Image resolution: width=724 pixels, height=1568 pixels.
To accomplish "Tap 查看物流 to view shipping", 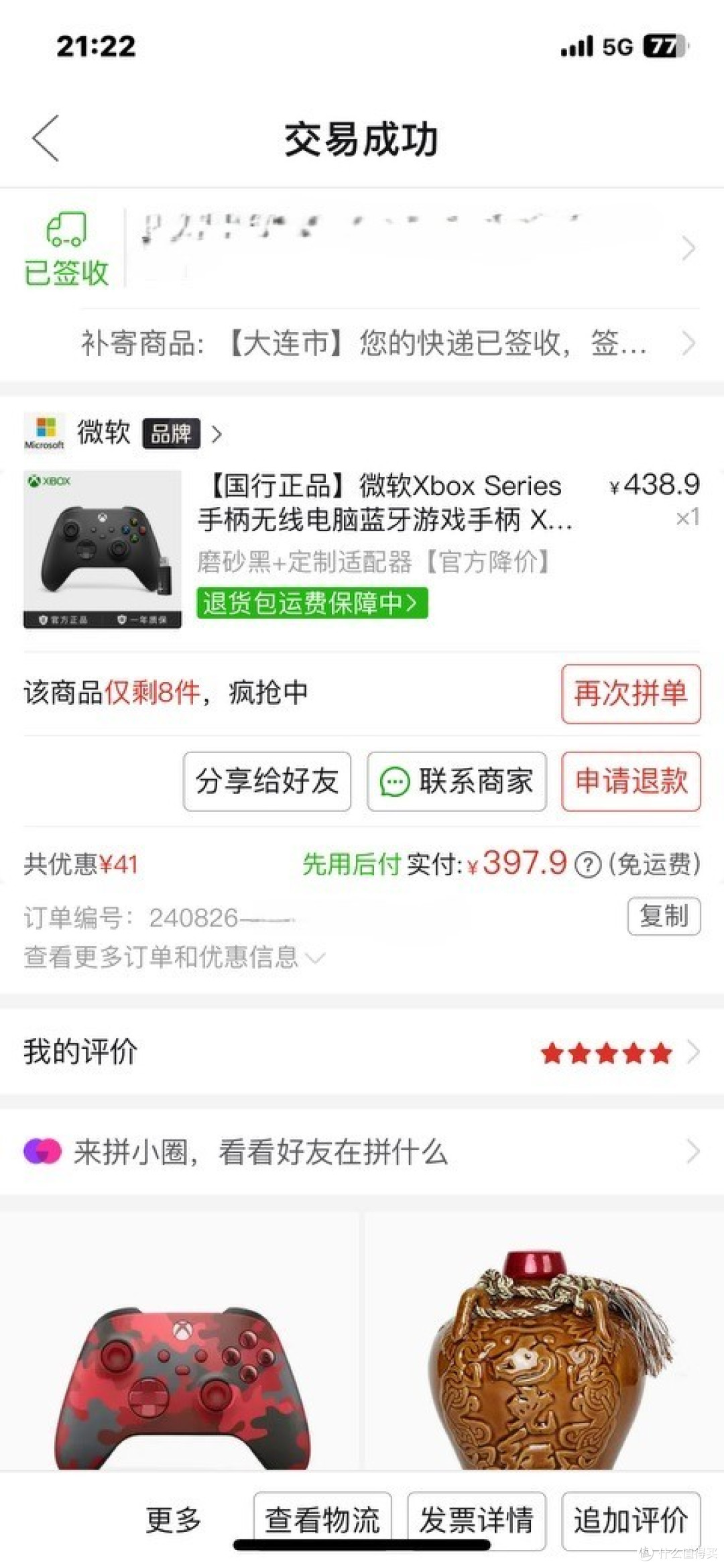I will point(322,1521).
